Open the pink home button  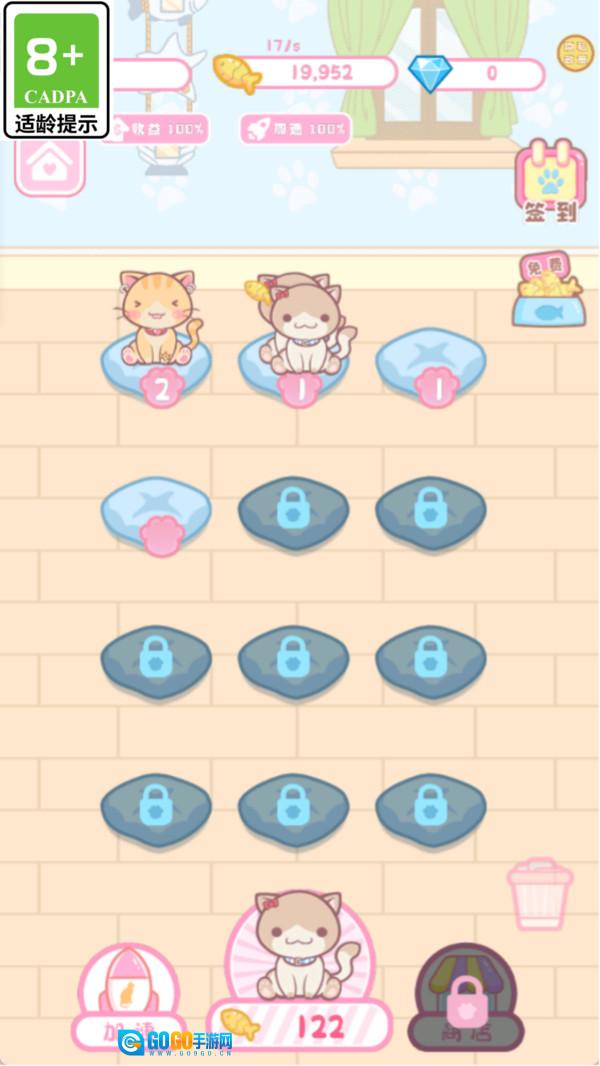pos(50,167)
